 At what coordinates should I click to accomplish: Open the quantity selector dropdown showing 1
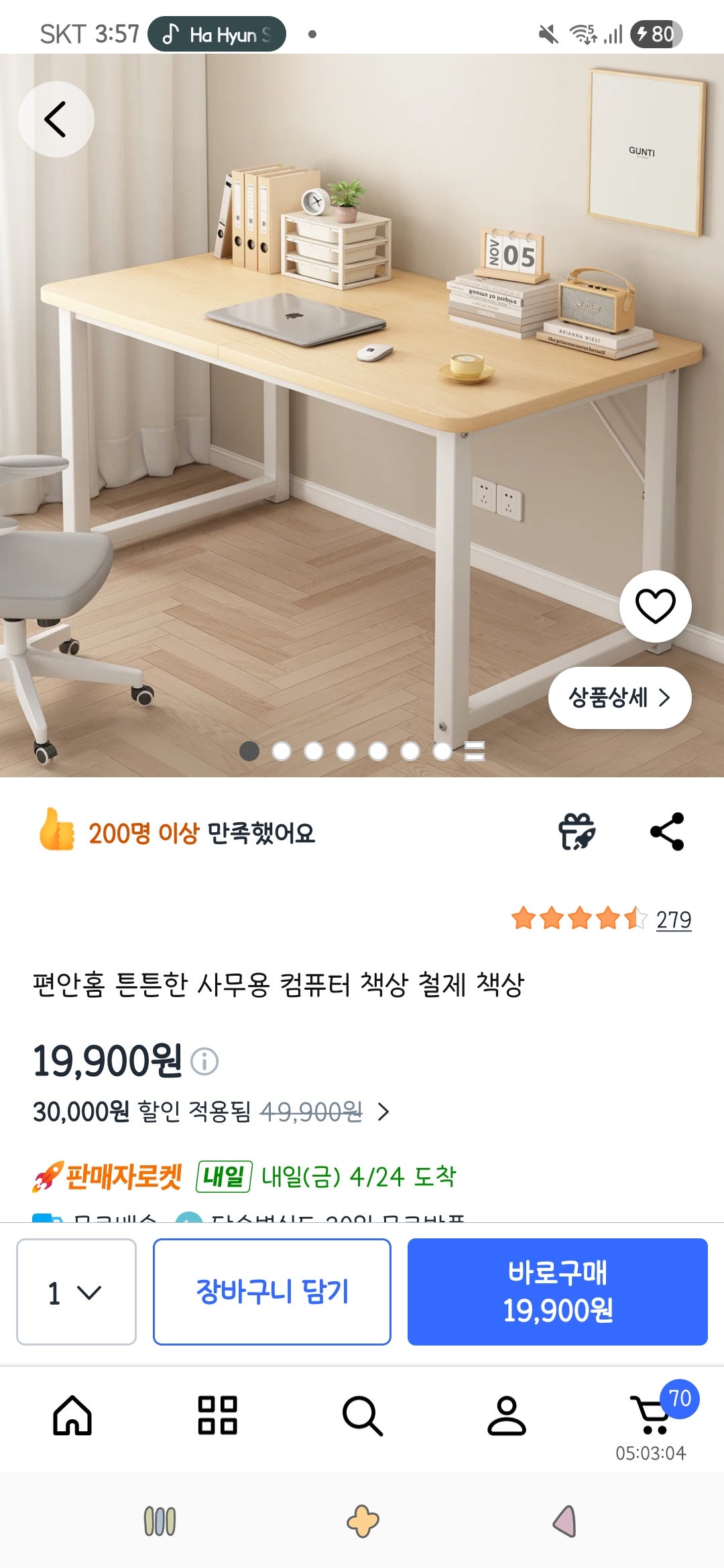coord(76,1293)
